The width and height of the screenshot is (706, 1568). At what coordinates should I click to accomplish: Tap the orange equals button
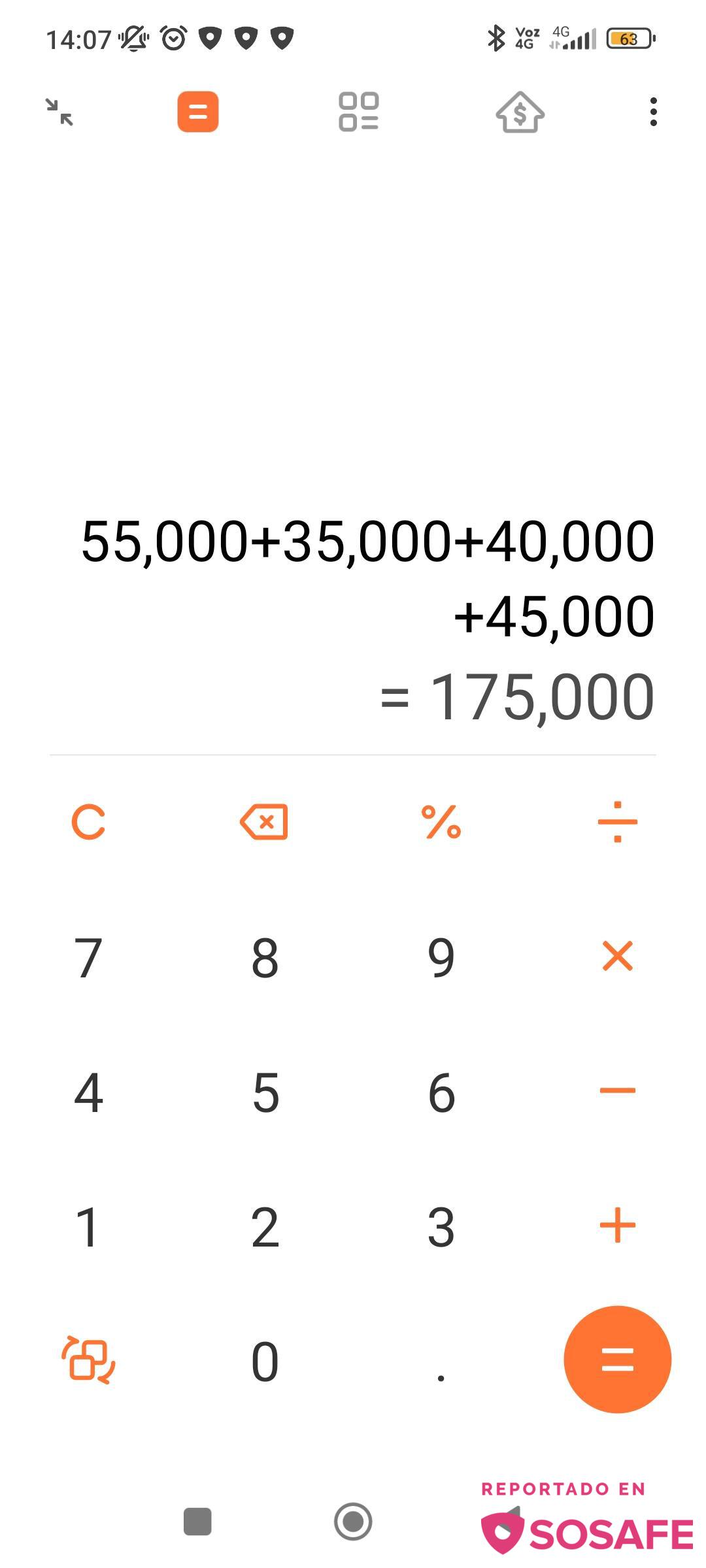(x=618, y=1360)
